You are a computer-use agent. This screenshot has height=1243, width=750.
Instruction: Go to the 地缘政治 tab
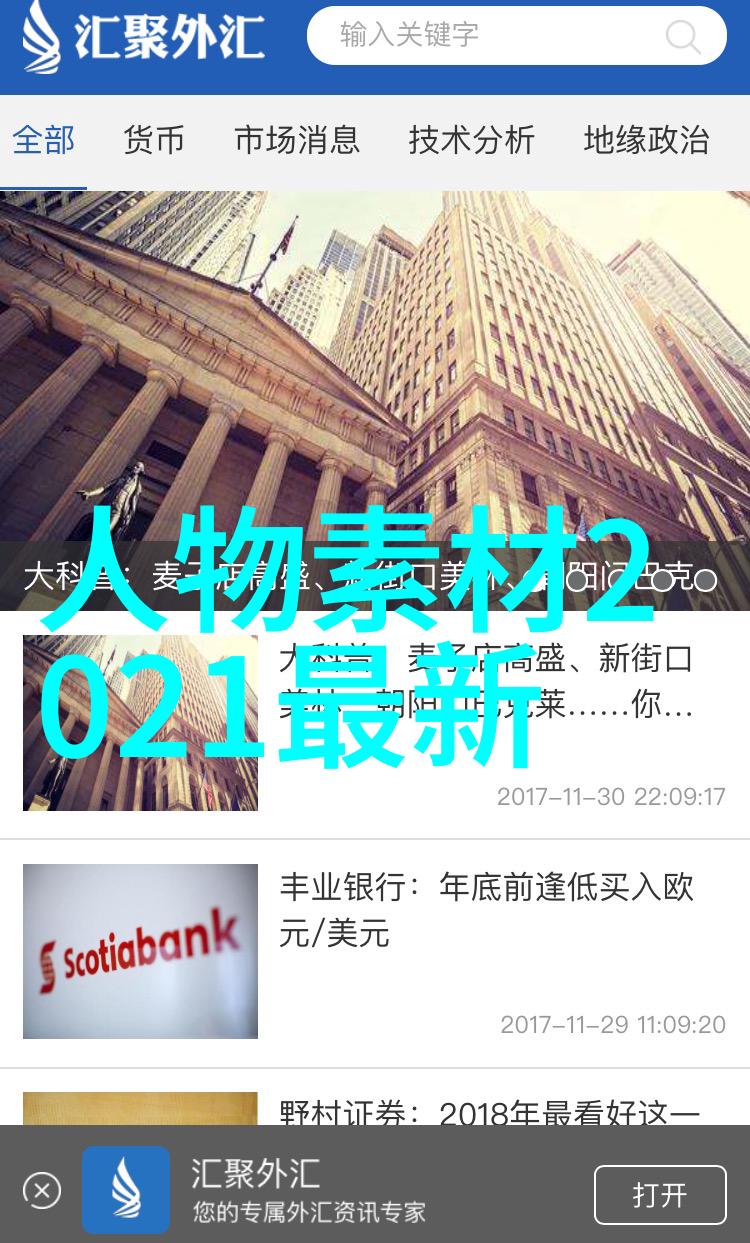(646, 141)
